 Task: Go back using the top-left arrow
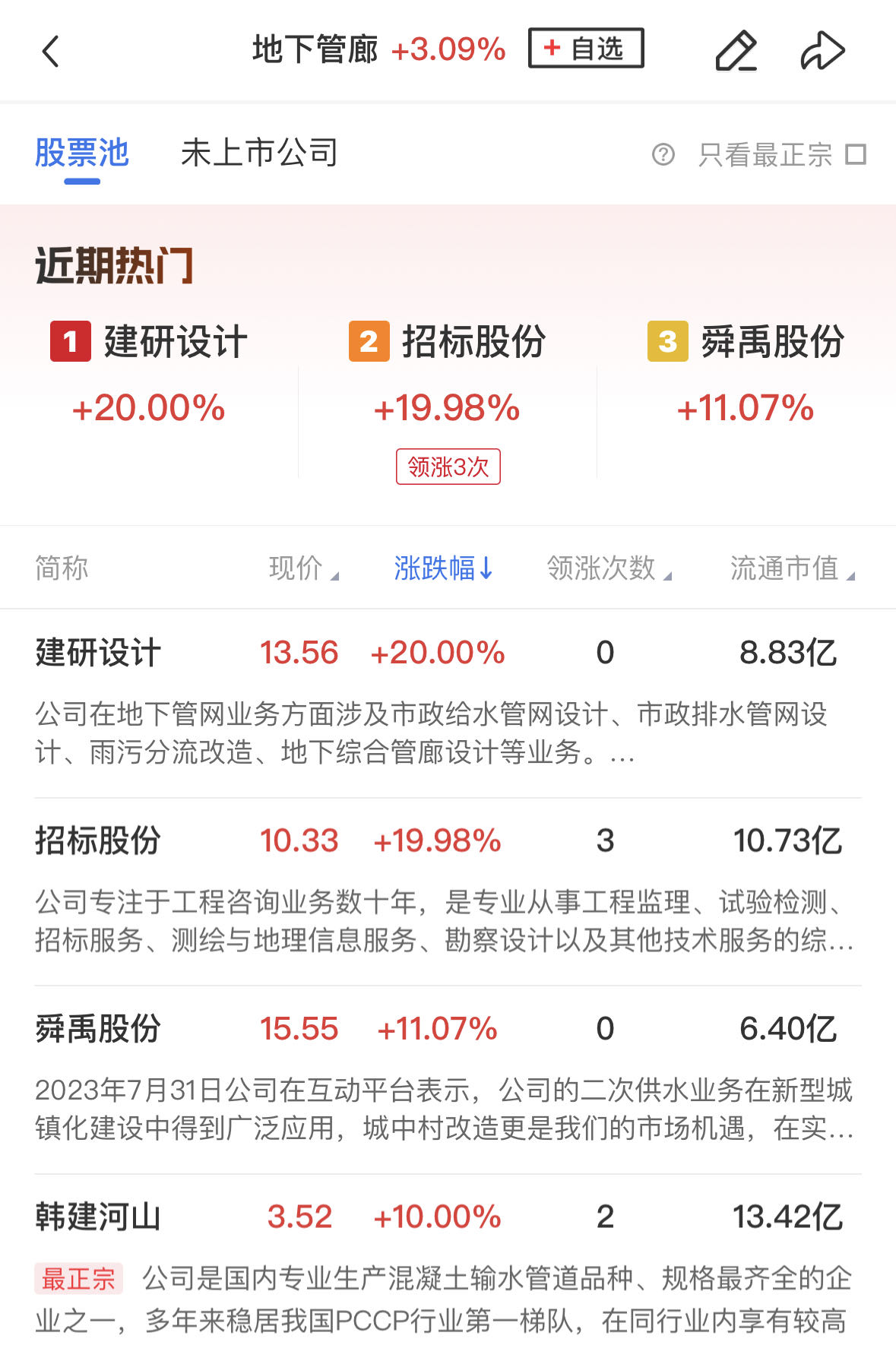pos(50,52)
